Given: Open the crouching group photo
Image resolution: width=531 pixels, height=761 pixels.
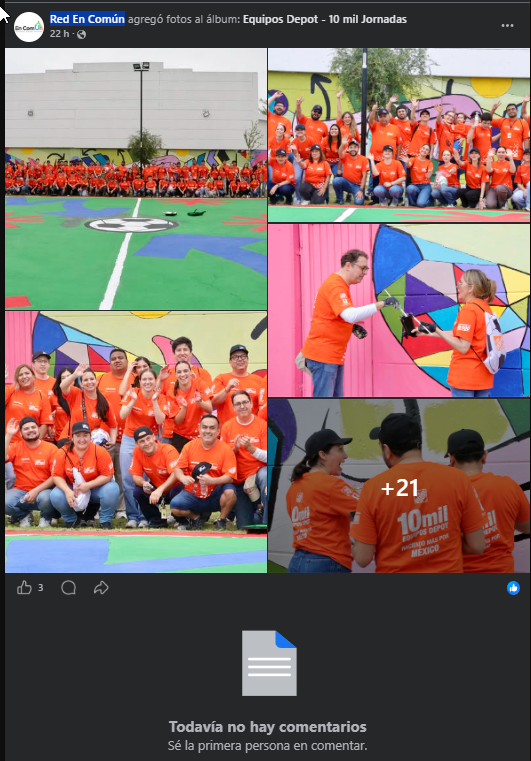Looking at the screenshot, I should 136,442.
